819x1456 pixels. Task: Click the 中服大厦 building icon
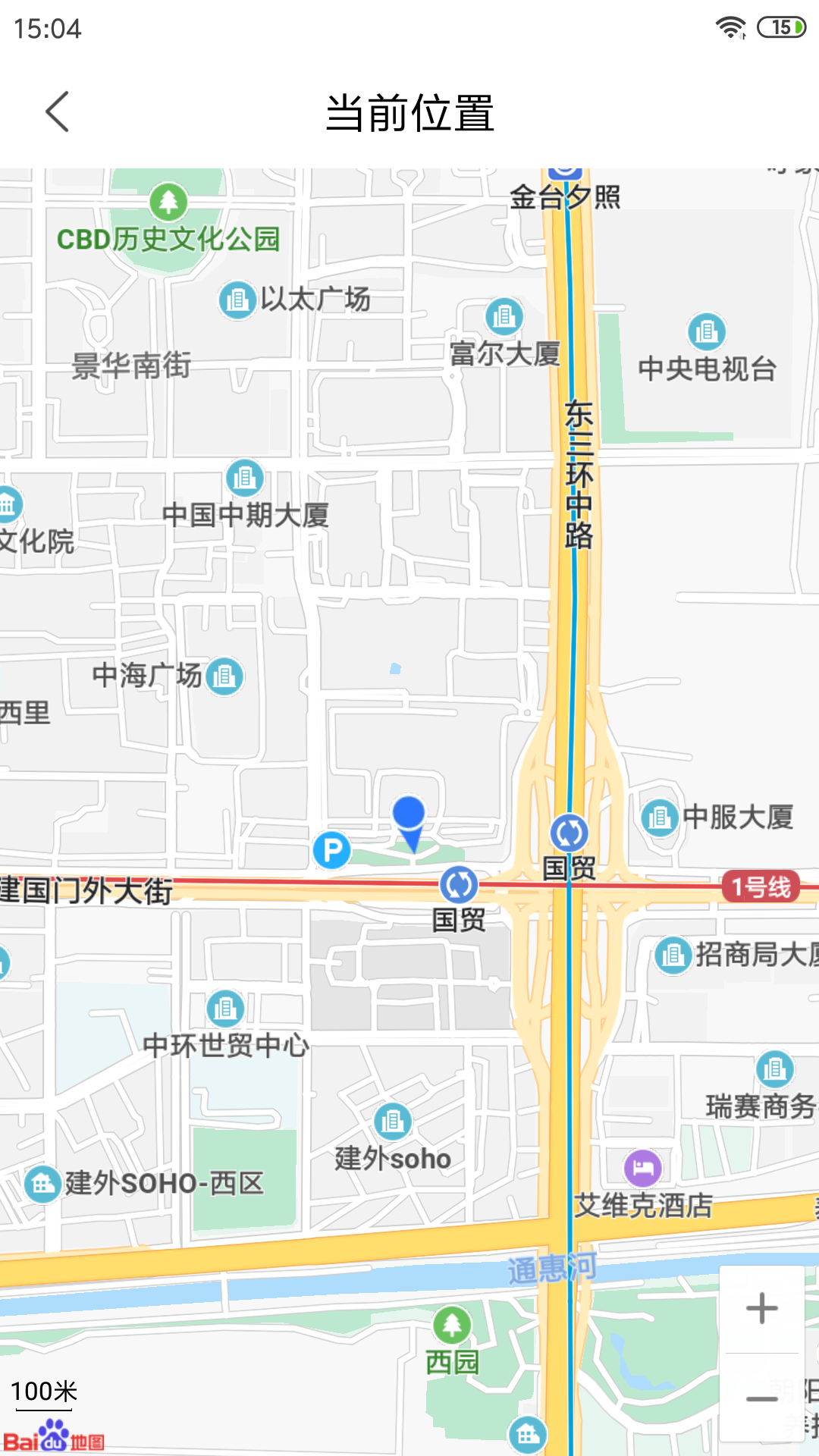[660, 818]
